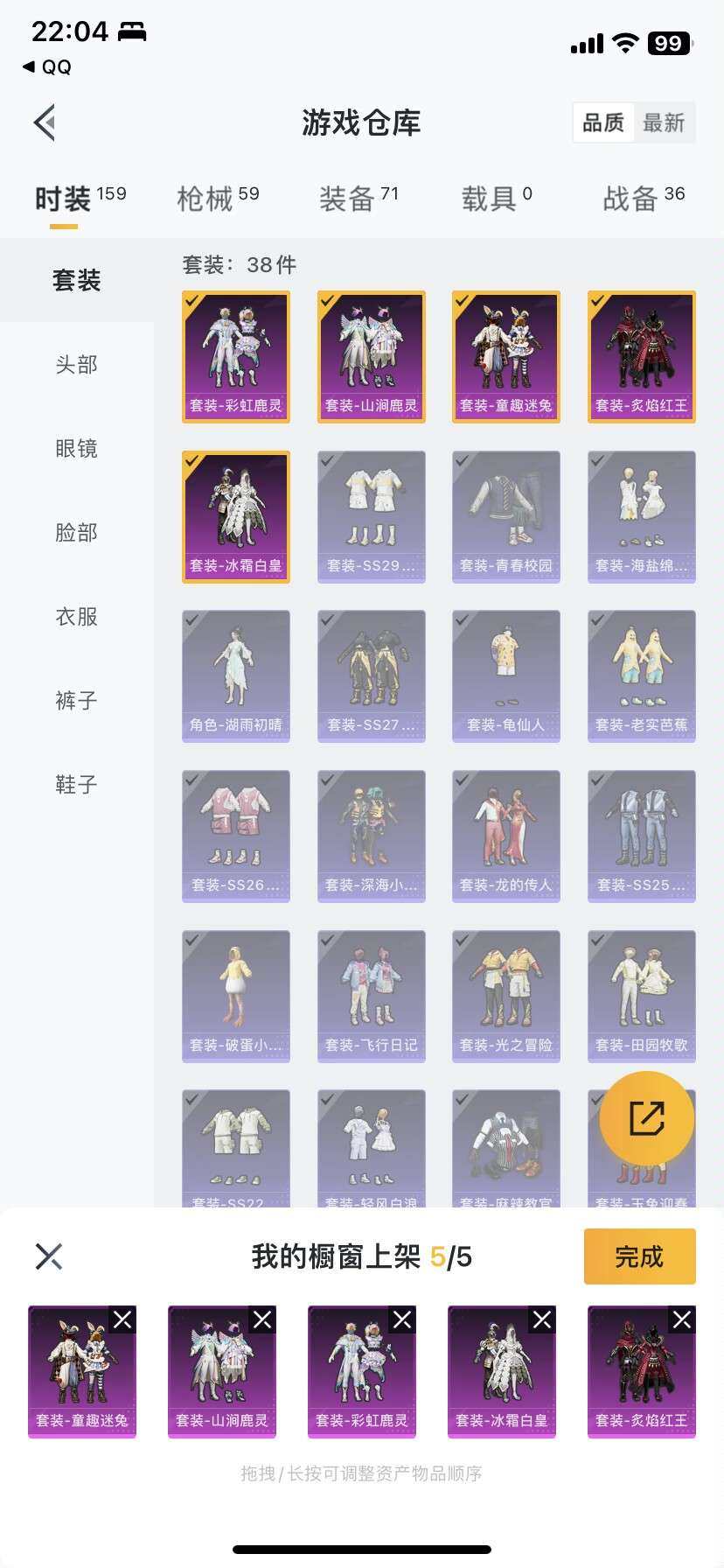This screenshot has height=1568, width=724.
Task: Open the 套装-龙的传人 item card
Action: click(506, 836)
